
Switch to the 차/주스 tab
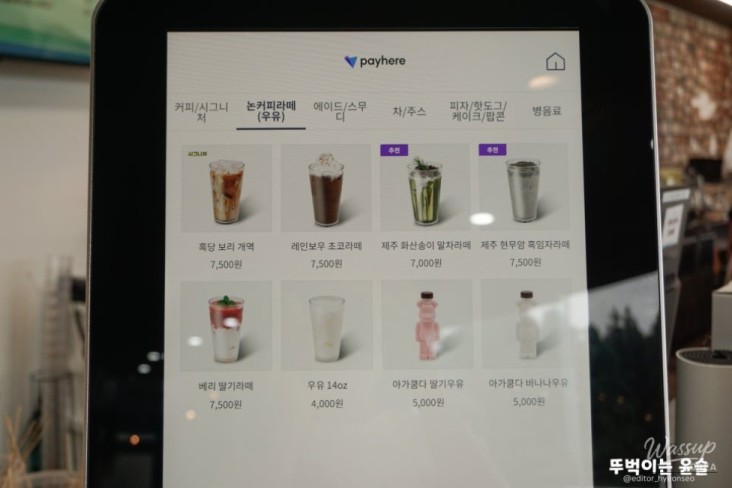click(408, 111)
